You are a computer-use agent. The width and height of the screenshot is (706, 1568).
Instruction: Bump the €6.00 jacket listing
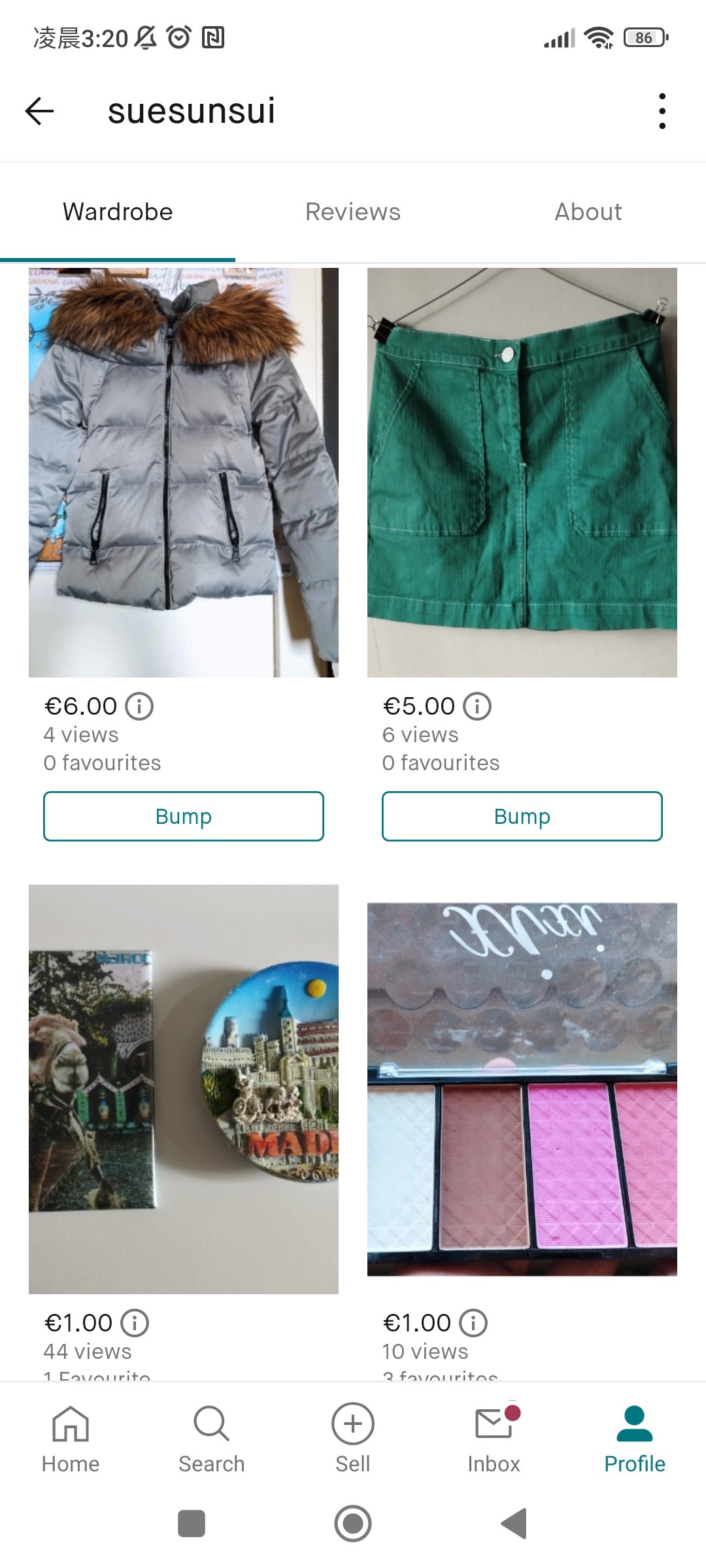[x=184, y=816]
